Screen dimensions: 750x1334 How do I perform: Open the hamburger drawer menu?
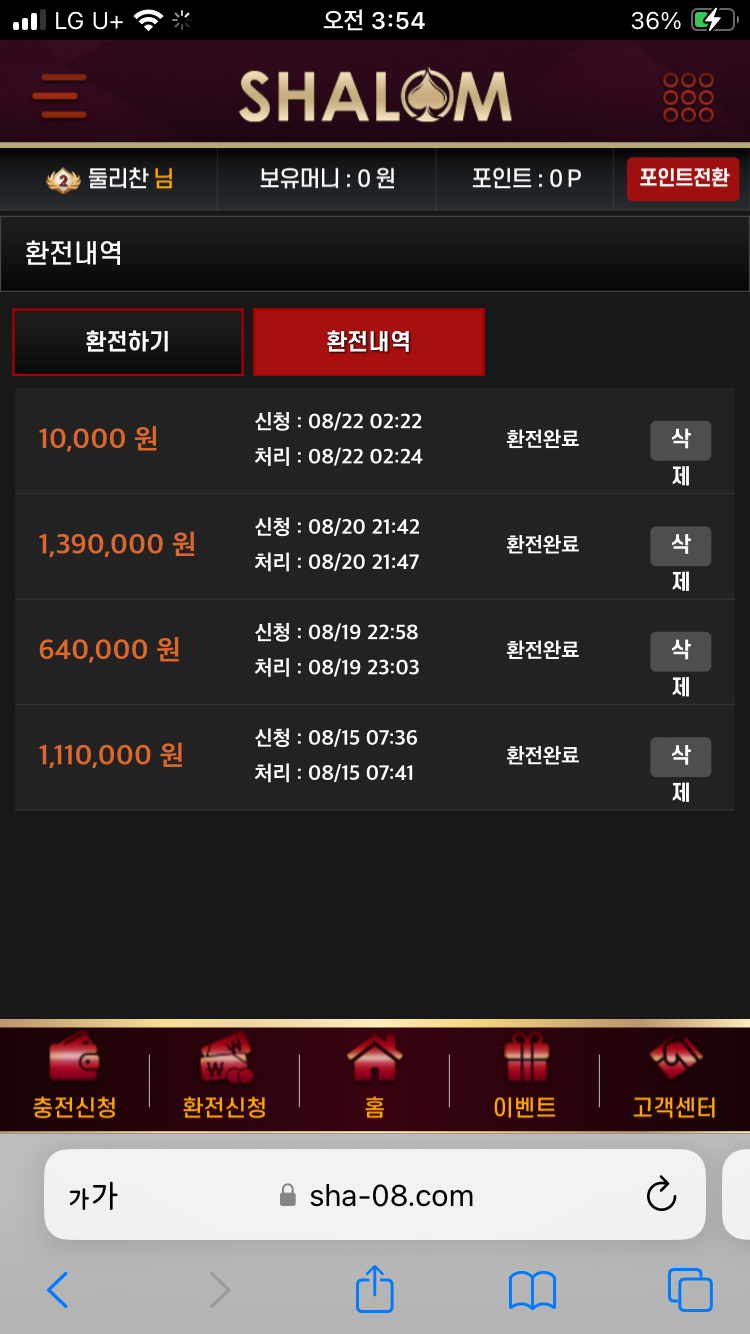[59, 97]
